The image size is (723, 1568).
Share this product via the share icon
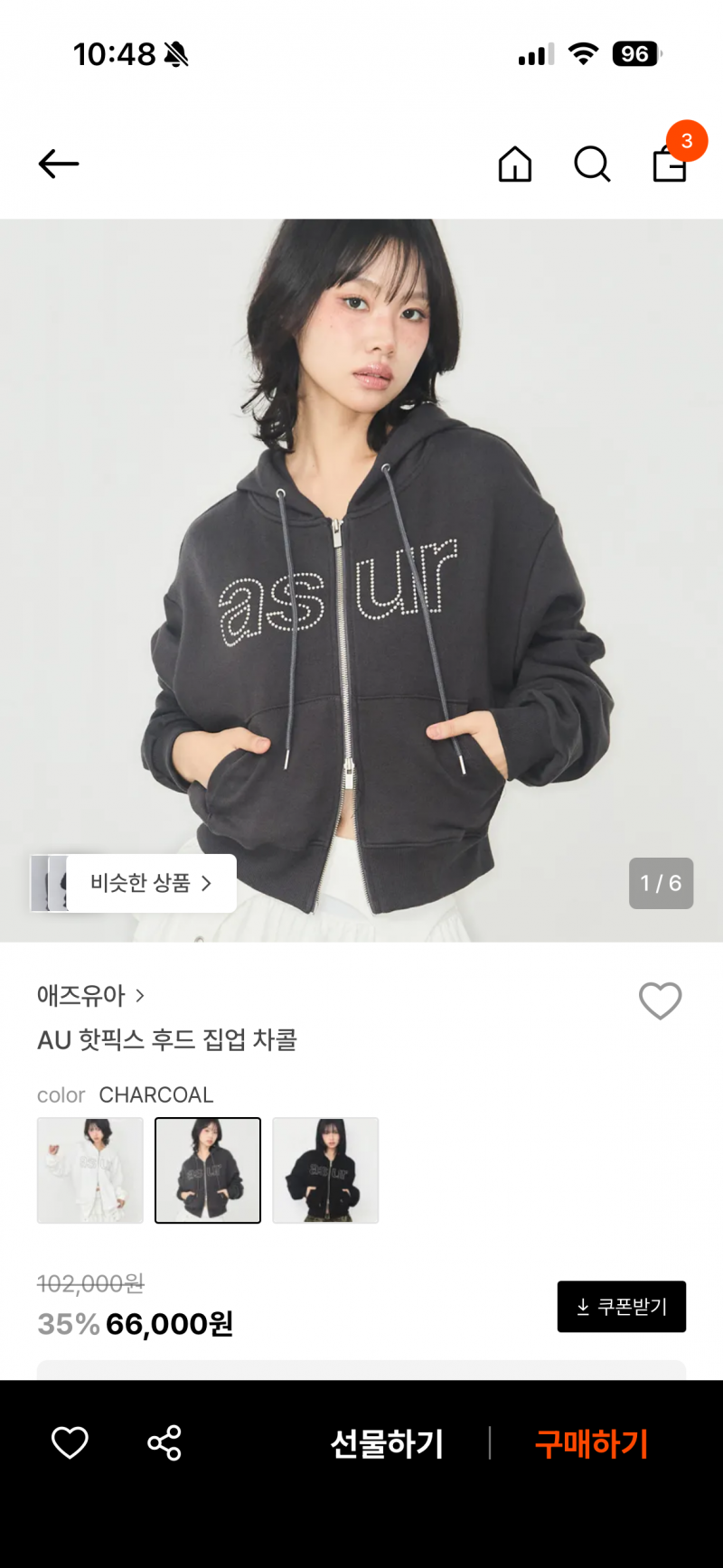(163, 1444)
